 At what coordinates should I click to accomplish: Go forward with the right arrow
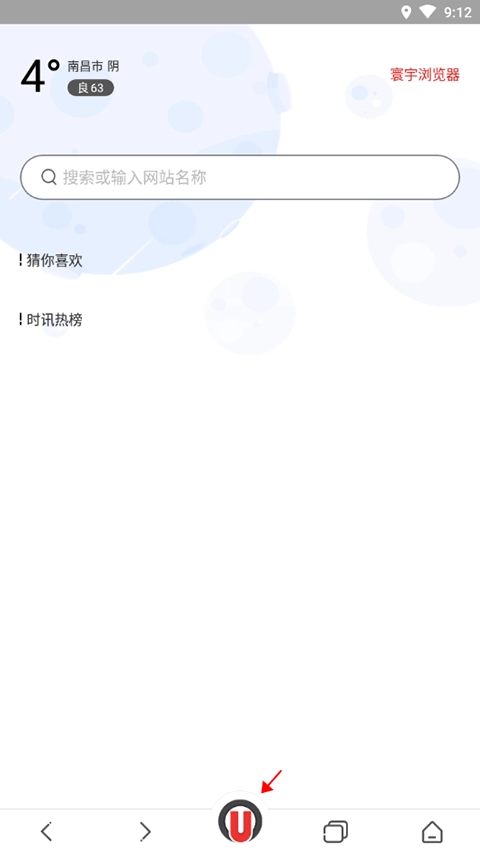[x=144, y=831]
